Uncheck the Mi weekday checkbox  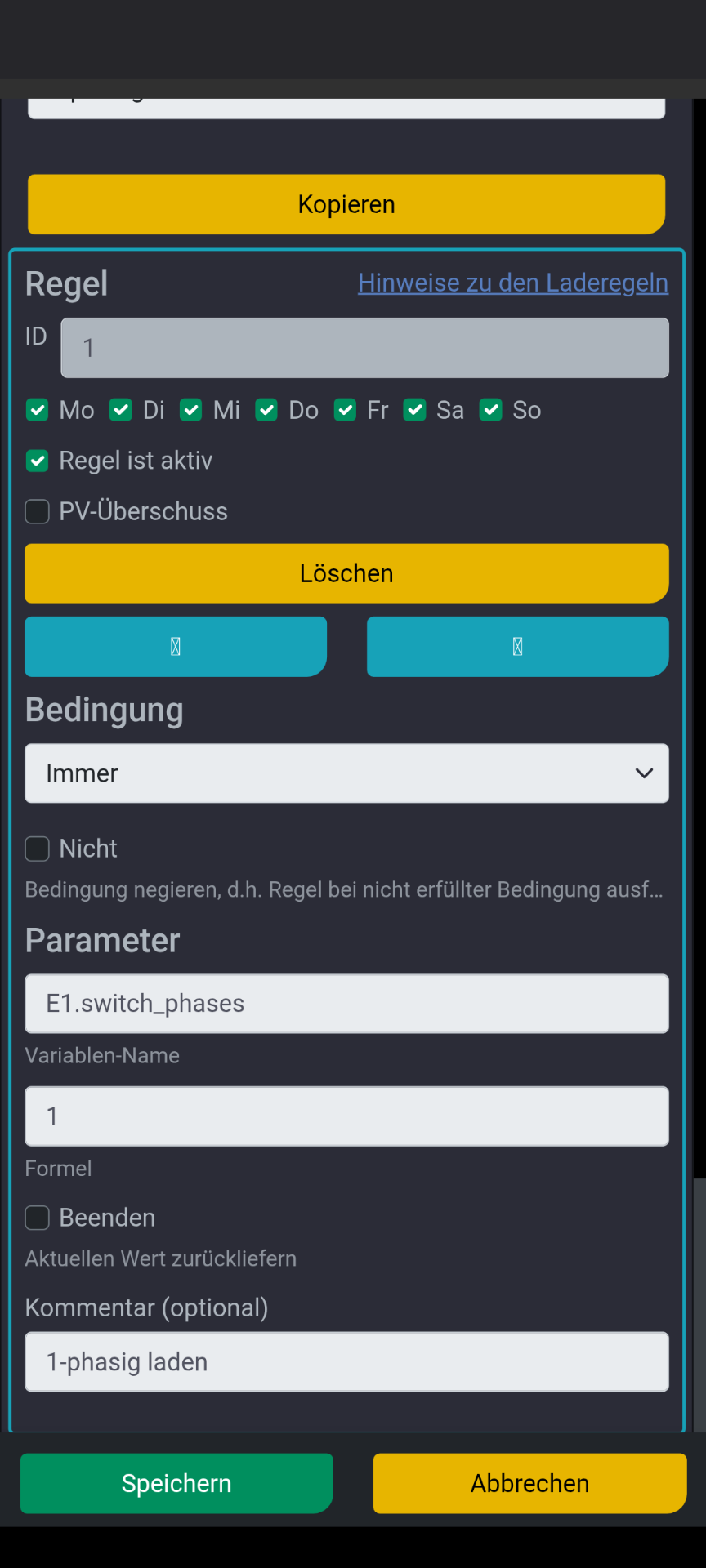[191, 410]
